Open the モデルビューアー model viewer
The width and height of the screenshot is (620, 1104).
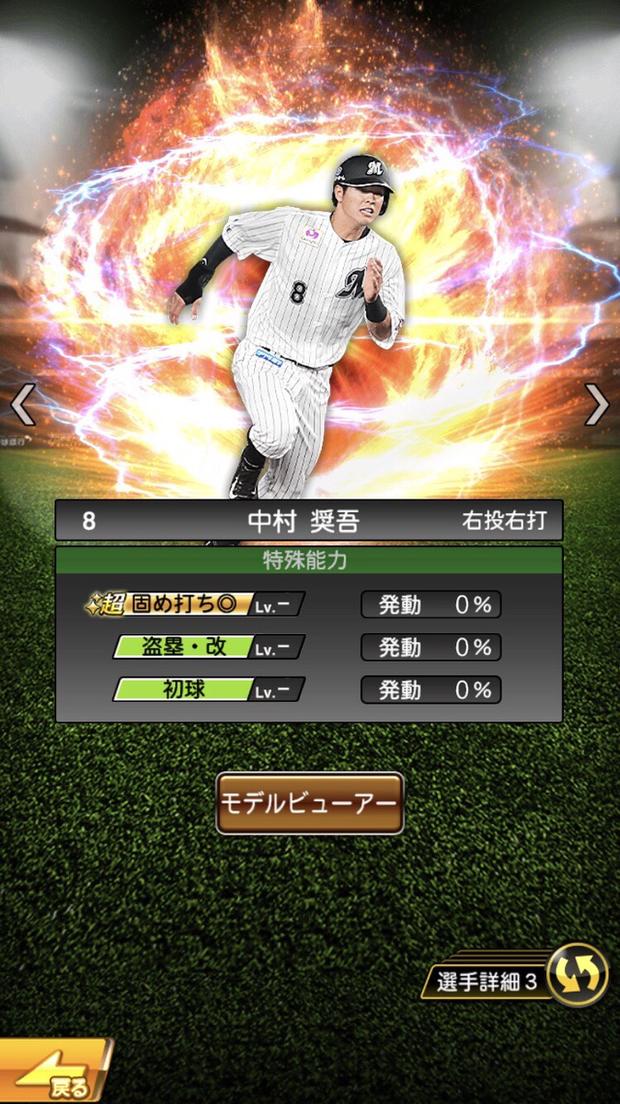310,803
